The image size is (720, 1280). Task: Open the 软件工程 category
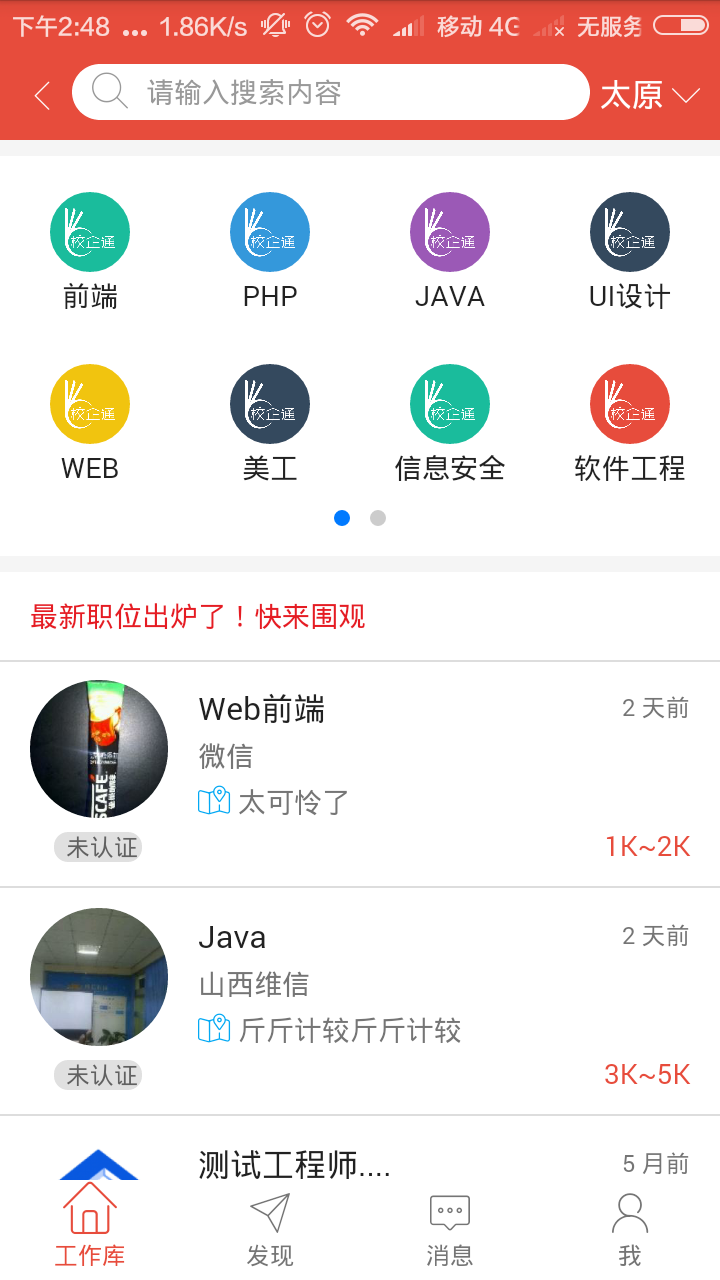click(x=630, y=422)
